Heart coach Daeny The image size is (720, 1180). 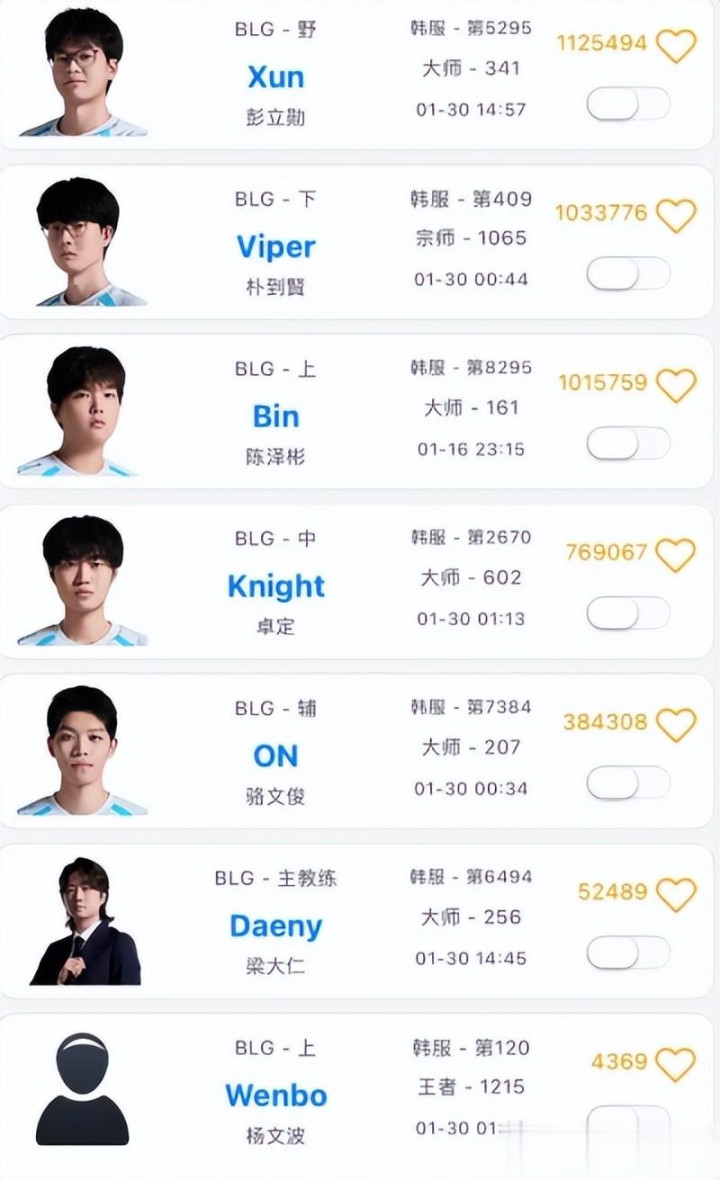(676, 895)
